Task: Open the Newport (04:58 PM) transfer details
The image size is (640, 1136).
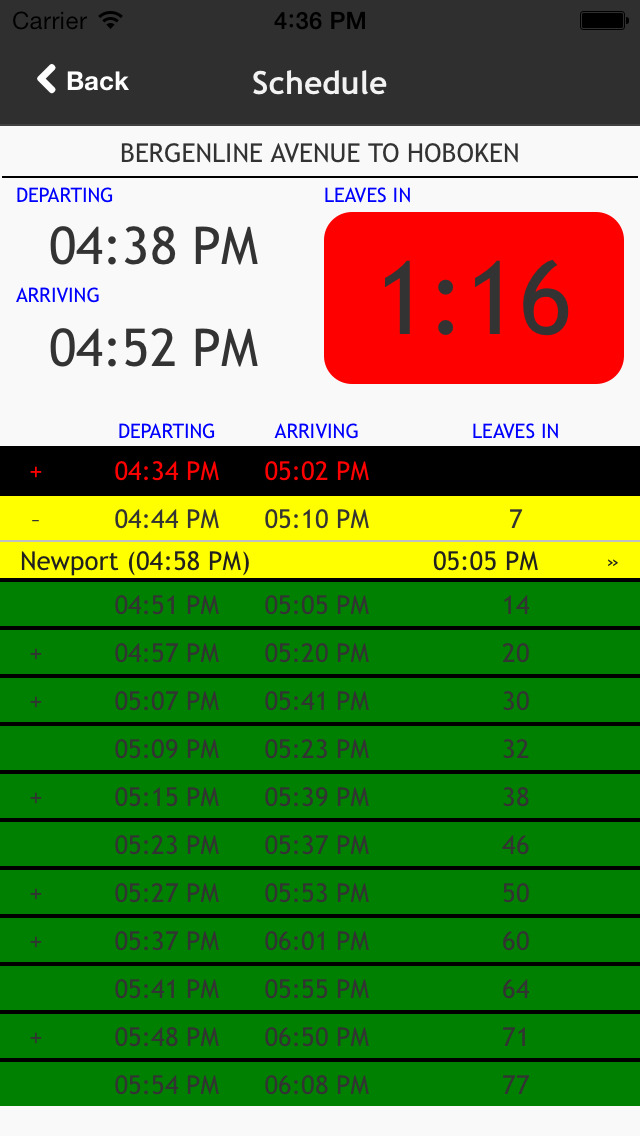Action: coord(320,560)
